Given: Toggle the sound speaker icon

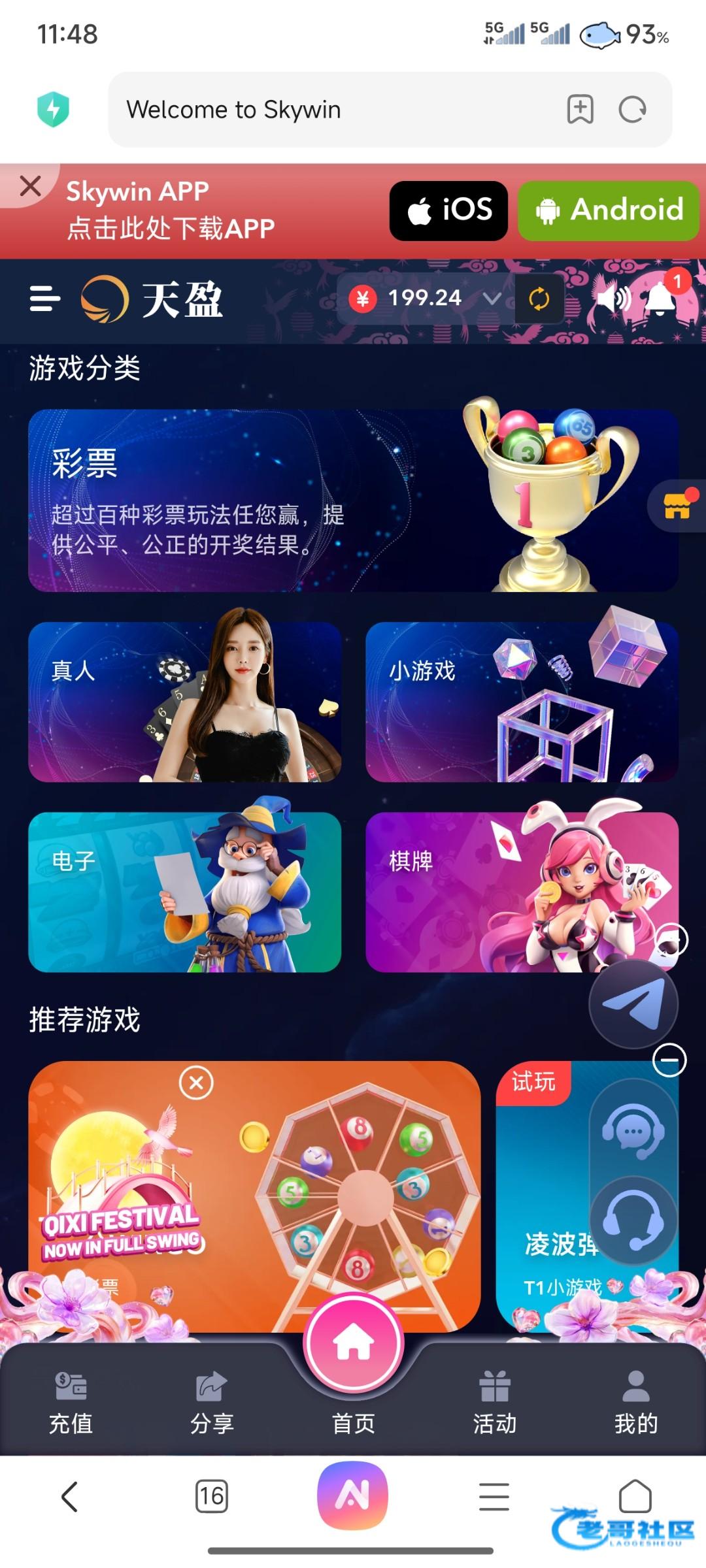Looking at the screenshot, I should [x=613, y=299].
